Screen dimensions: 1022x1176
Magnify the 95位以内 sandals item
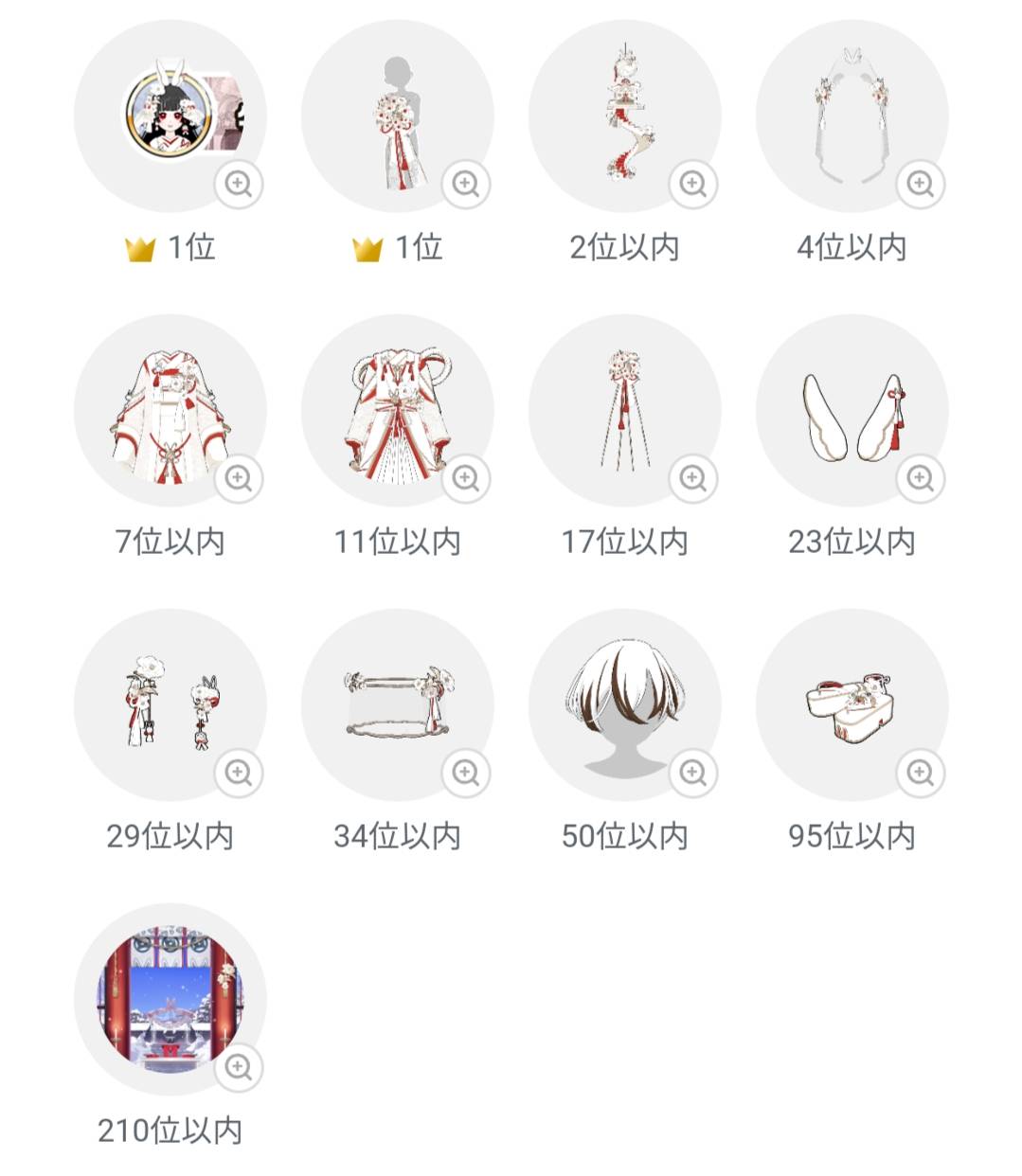click(x=921, y=773)
